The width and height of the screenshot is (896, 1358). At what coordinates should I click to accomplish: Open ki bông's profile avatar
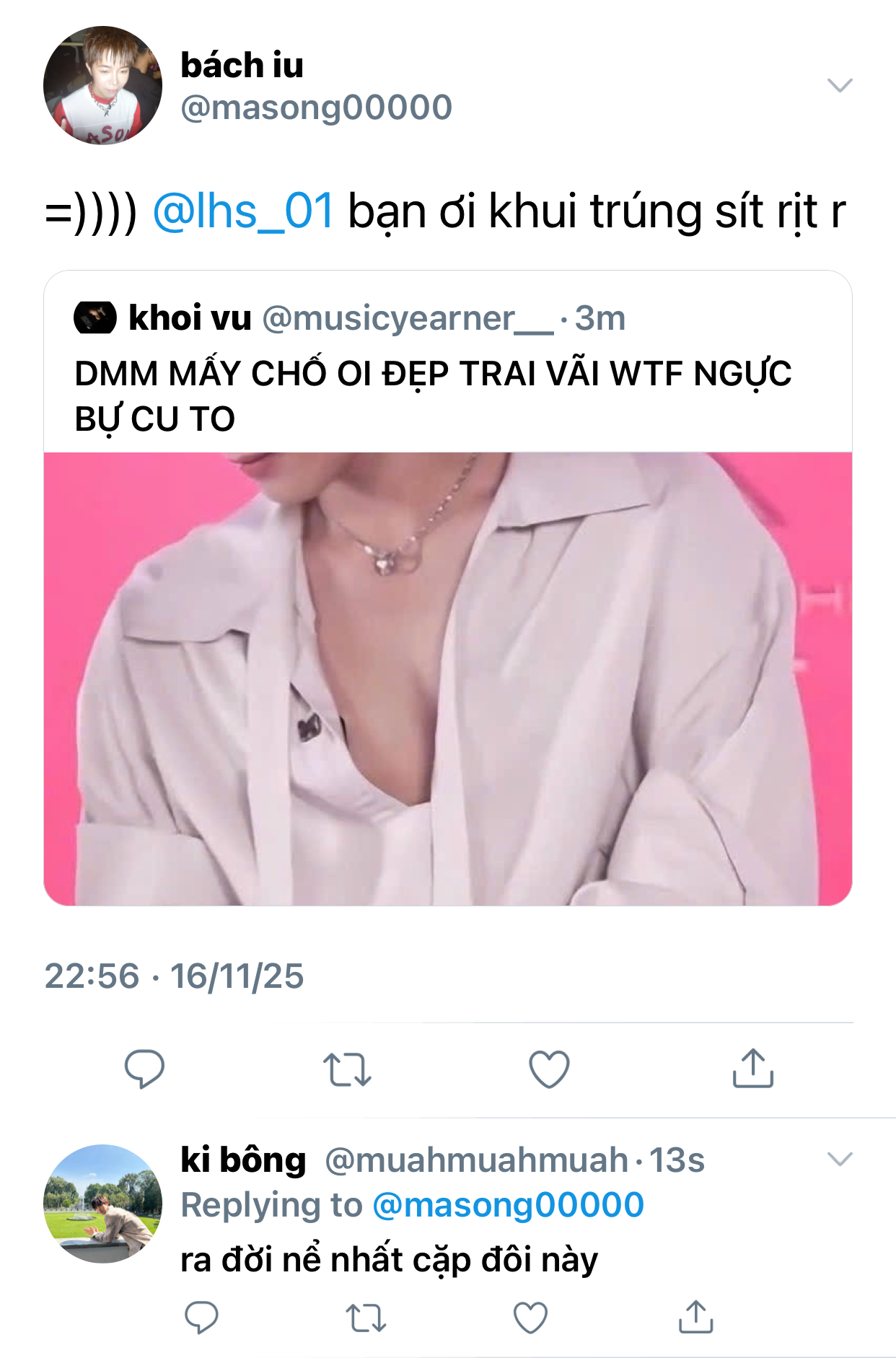tap(102, 1203)
